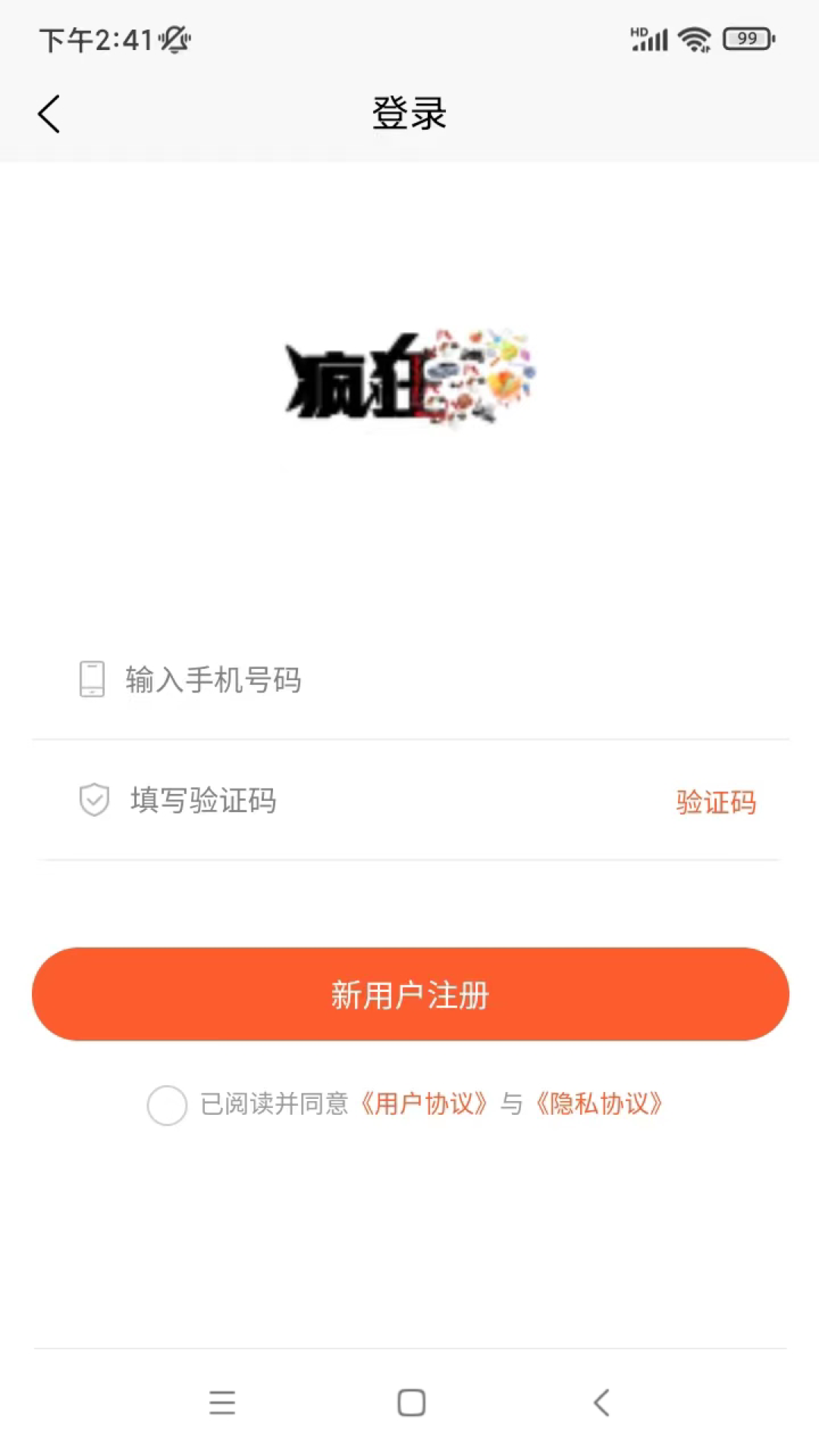Open the 《用户协议》 user agreement link

[425, 1106]
